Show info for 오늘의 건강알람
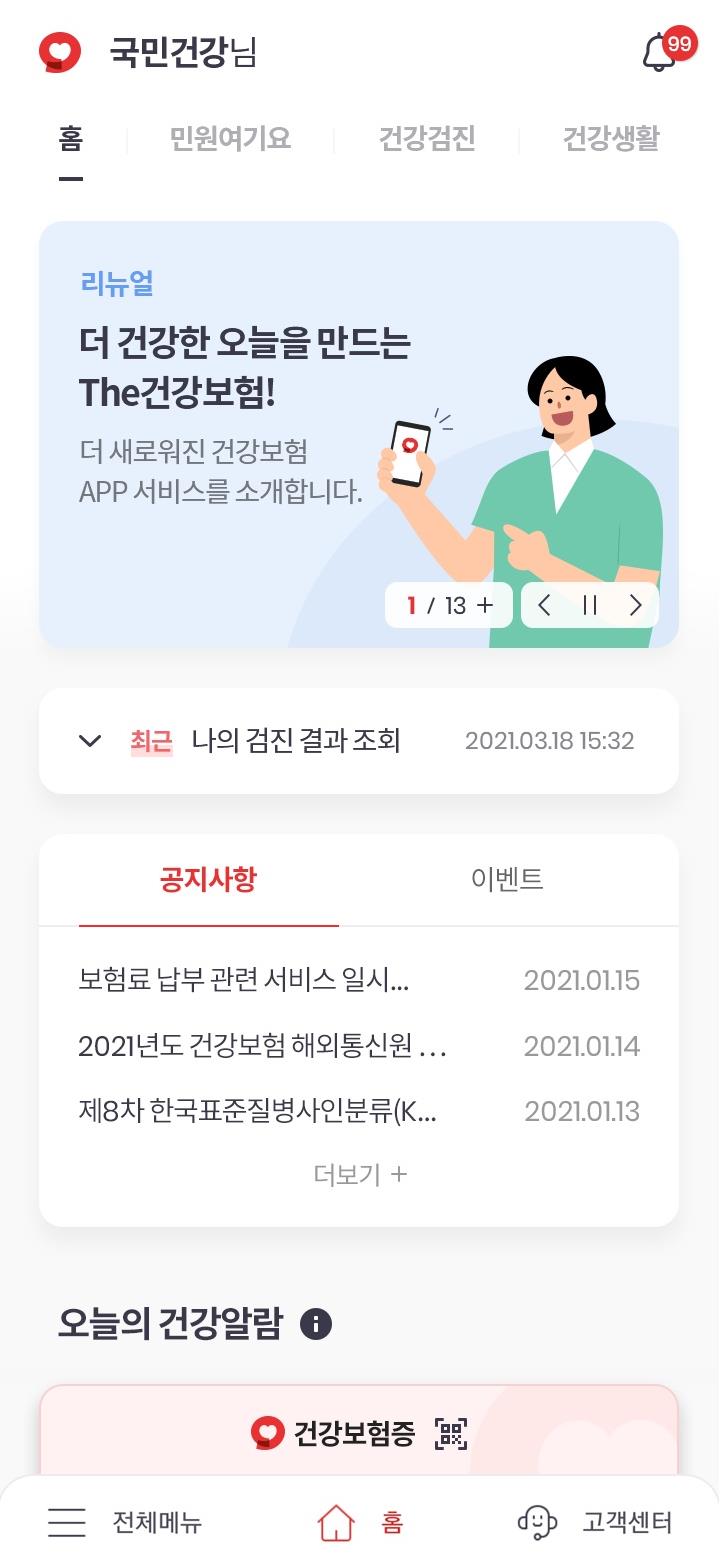Viewport: 720px width, 1567px height. (x=316, y=1324)
